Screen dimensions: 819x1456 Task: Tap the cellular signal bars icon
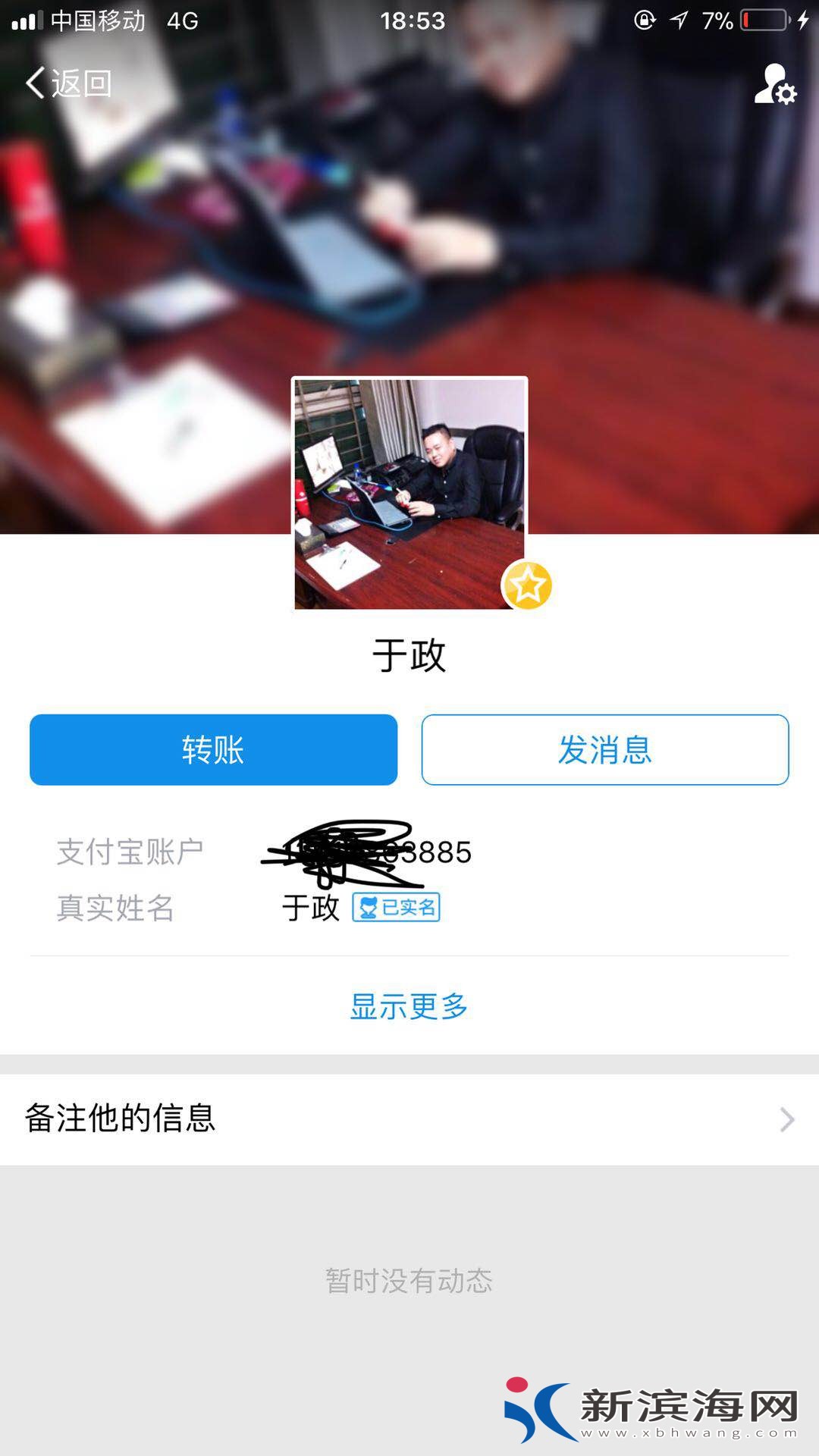coord(25,21)
